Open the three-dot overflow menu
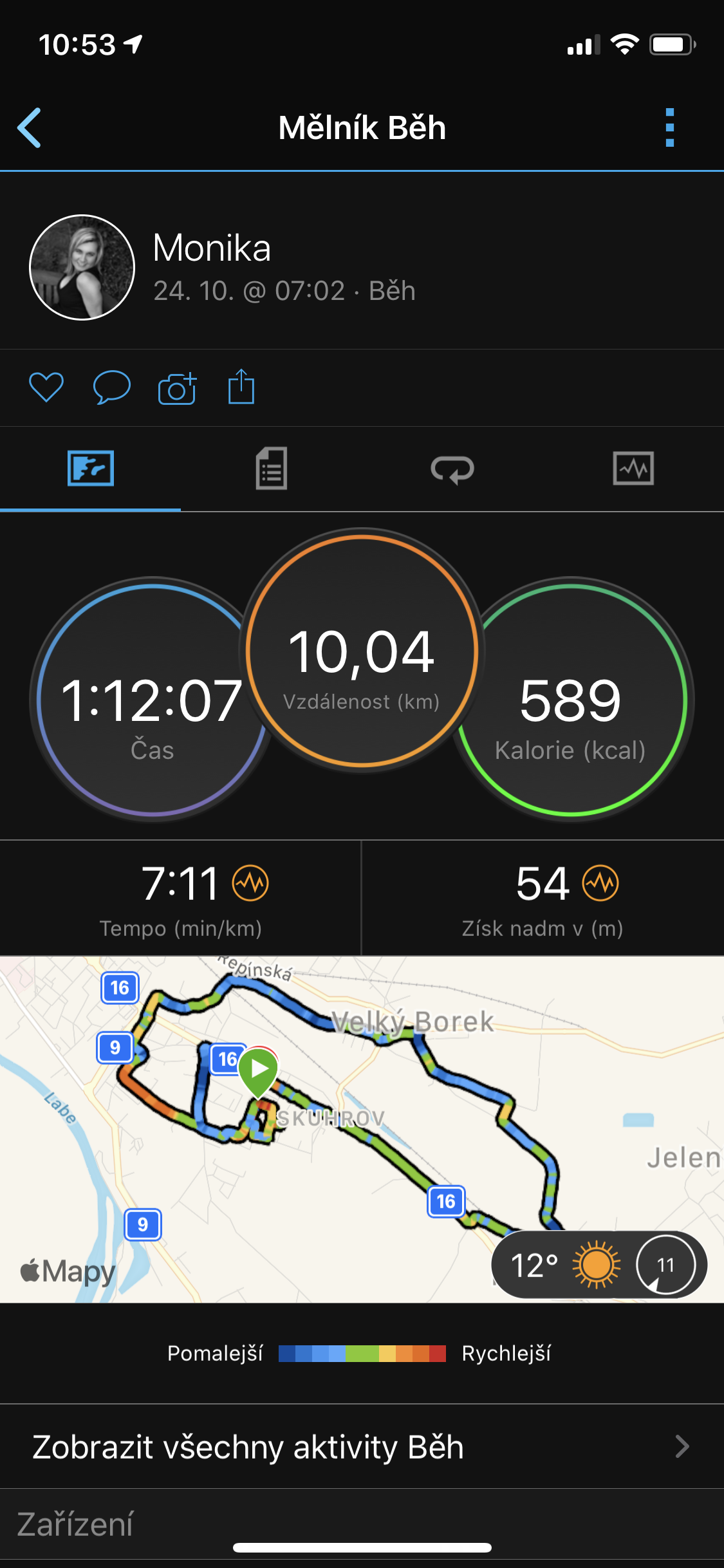The image size is (724, 1568). (x=670, y=127)
